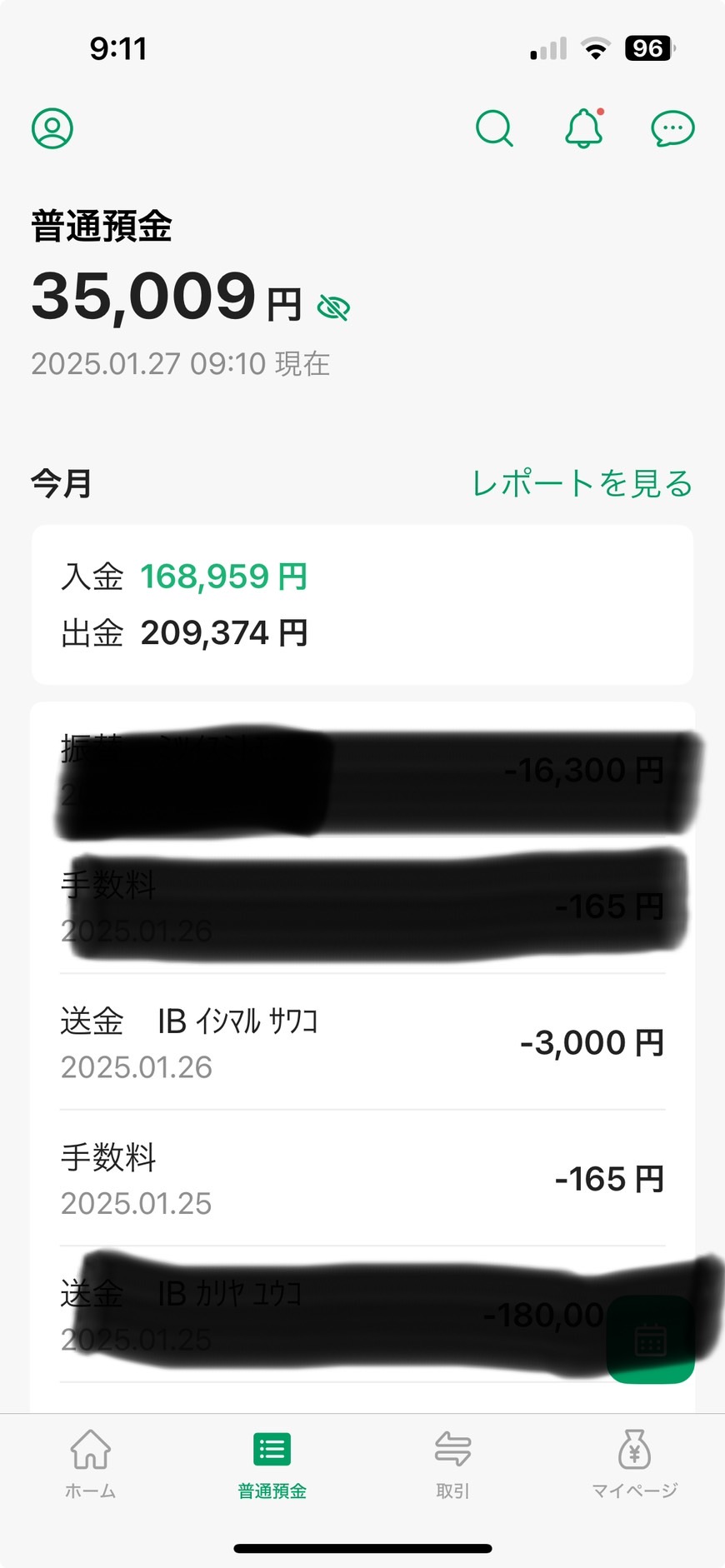This screenshot has height=1568, width=725.
Task: Tap レポートを見る link
Action: (x=582, y=483)
